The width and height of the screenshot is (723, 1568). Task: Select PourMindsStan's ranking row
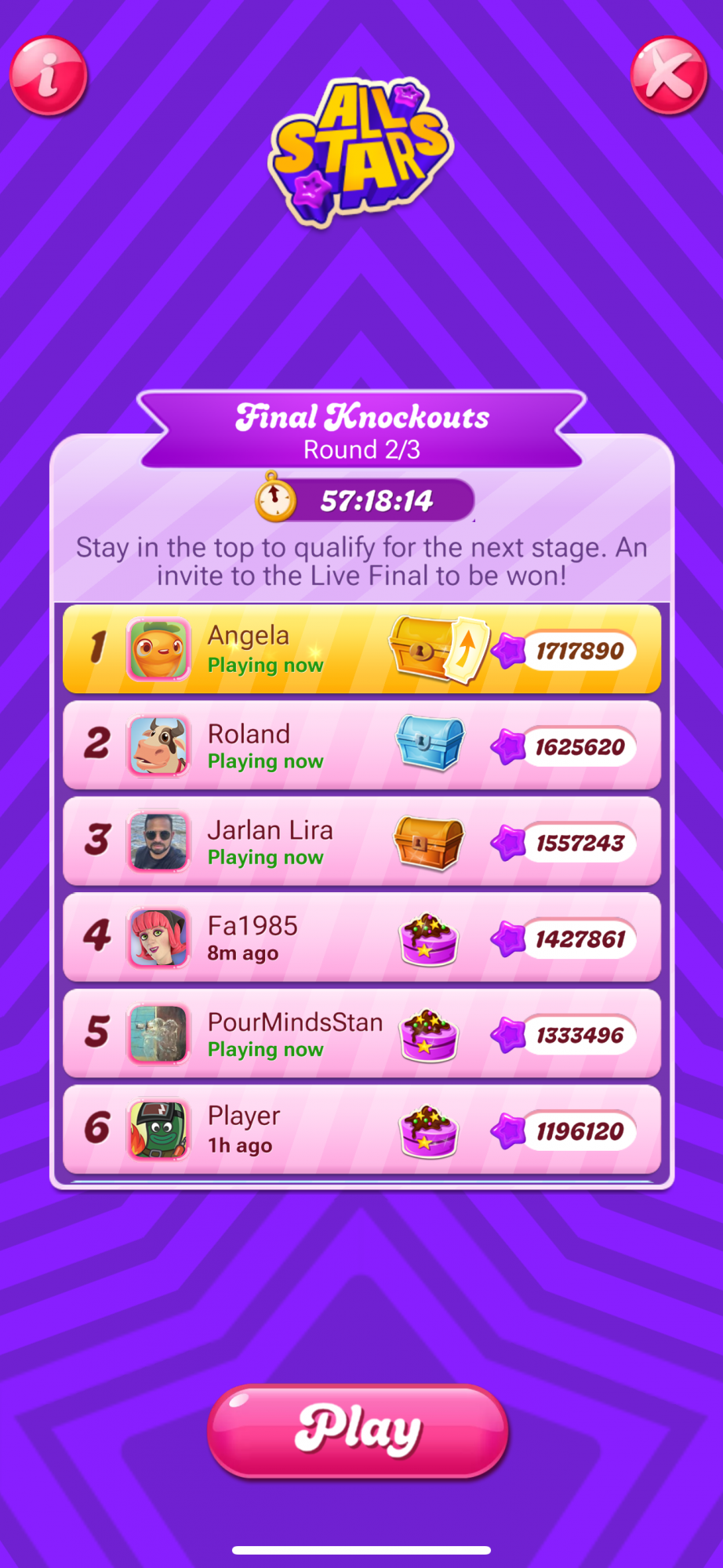[361, 1034]
